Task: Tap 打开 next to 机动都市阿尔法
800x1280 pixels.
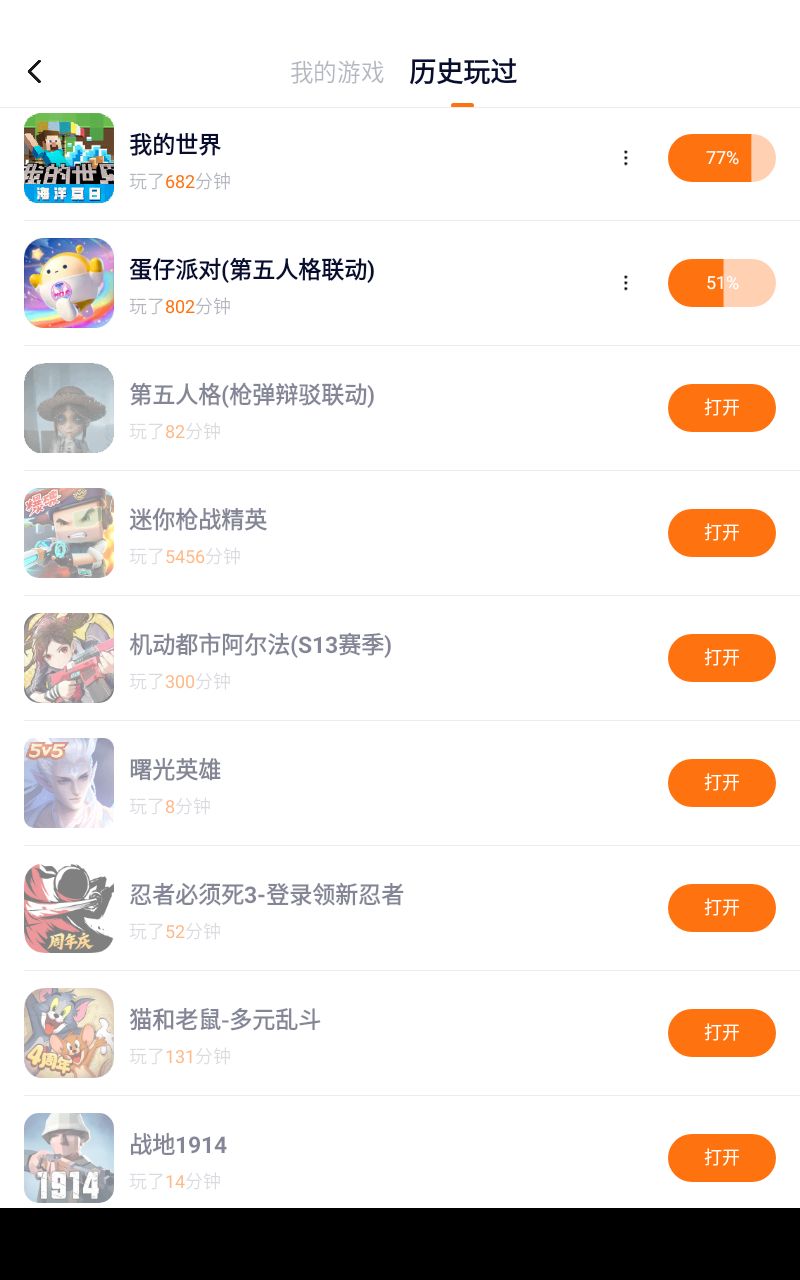Action: coord(721,658)
